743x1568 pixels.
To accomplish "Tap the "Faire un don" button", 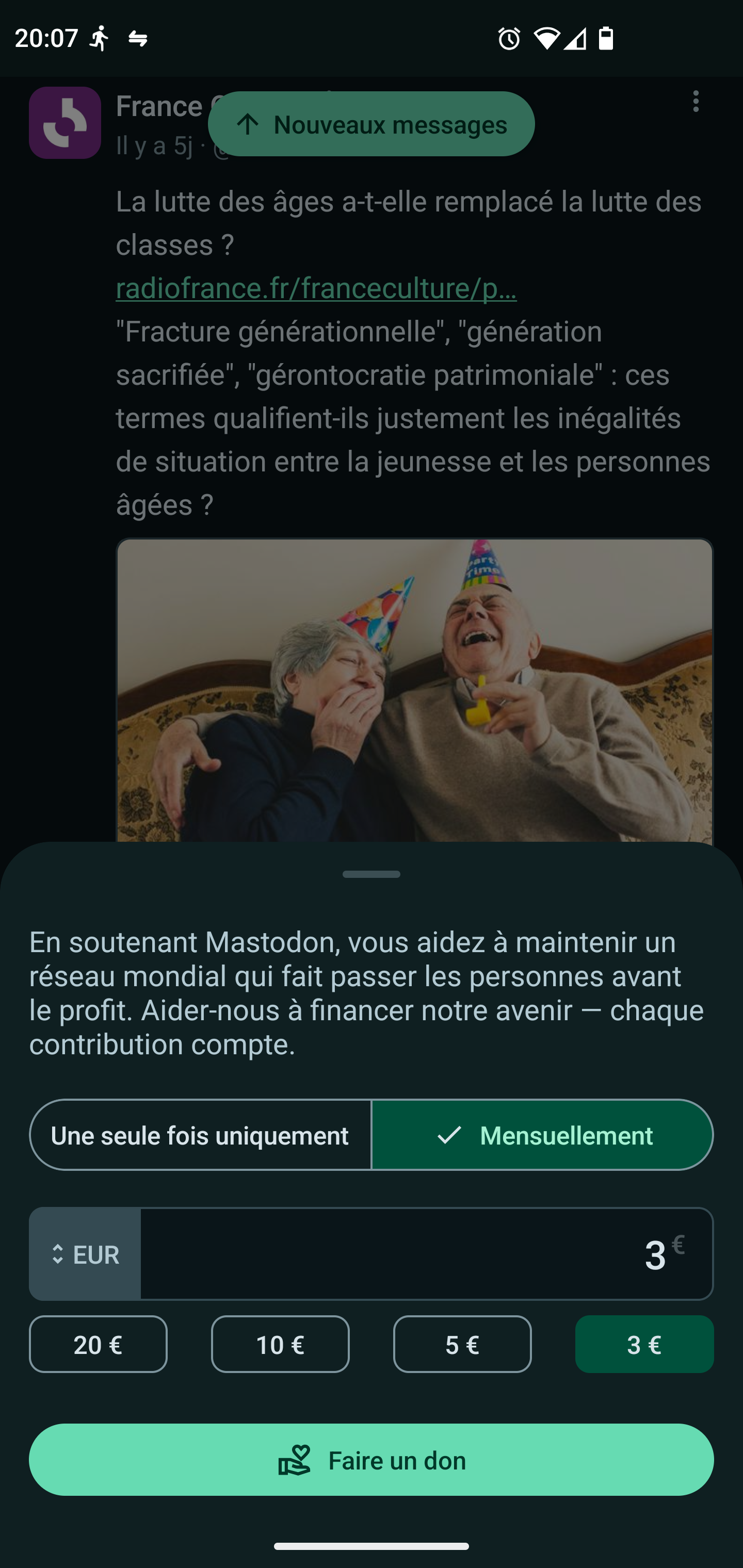I will pyautogui.click(x=372, y=1460).
